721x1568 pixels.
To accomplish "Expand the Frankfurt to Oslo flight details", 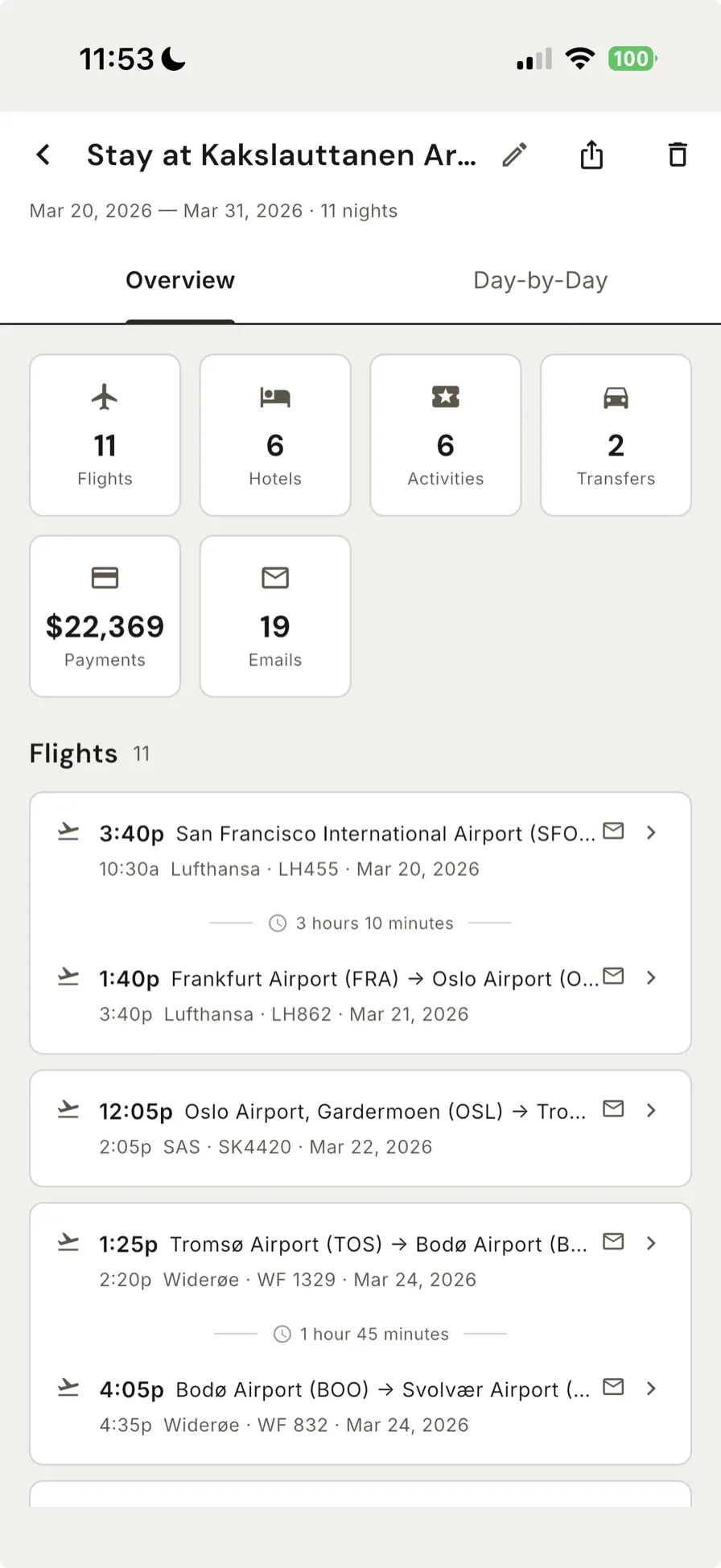I will 651,978.
